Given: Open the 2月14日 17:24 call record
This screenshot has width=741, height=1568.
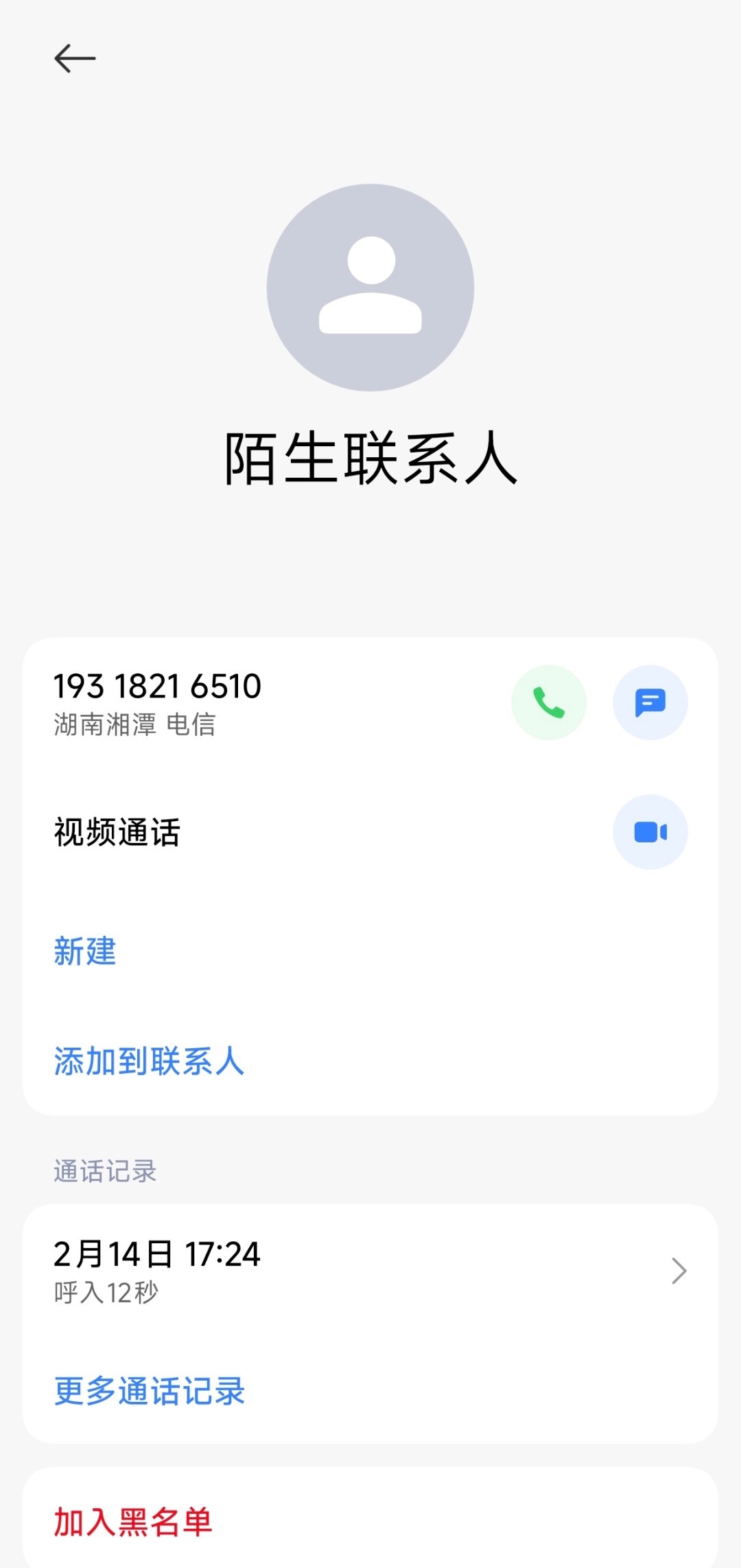Looking at the screenshot, I should click(x=370, y=1271).
